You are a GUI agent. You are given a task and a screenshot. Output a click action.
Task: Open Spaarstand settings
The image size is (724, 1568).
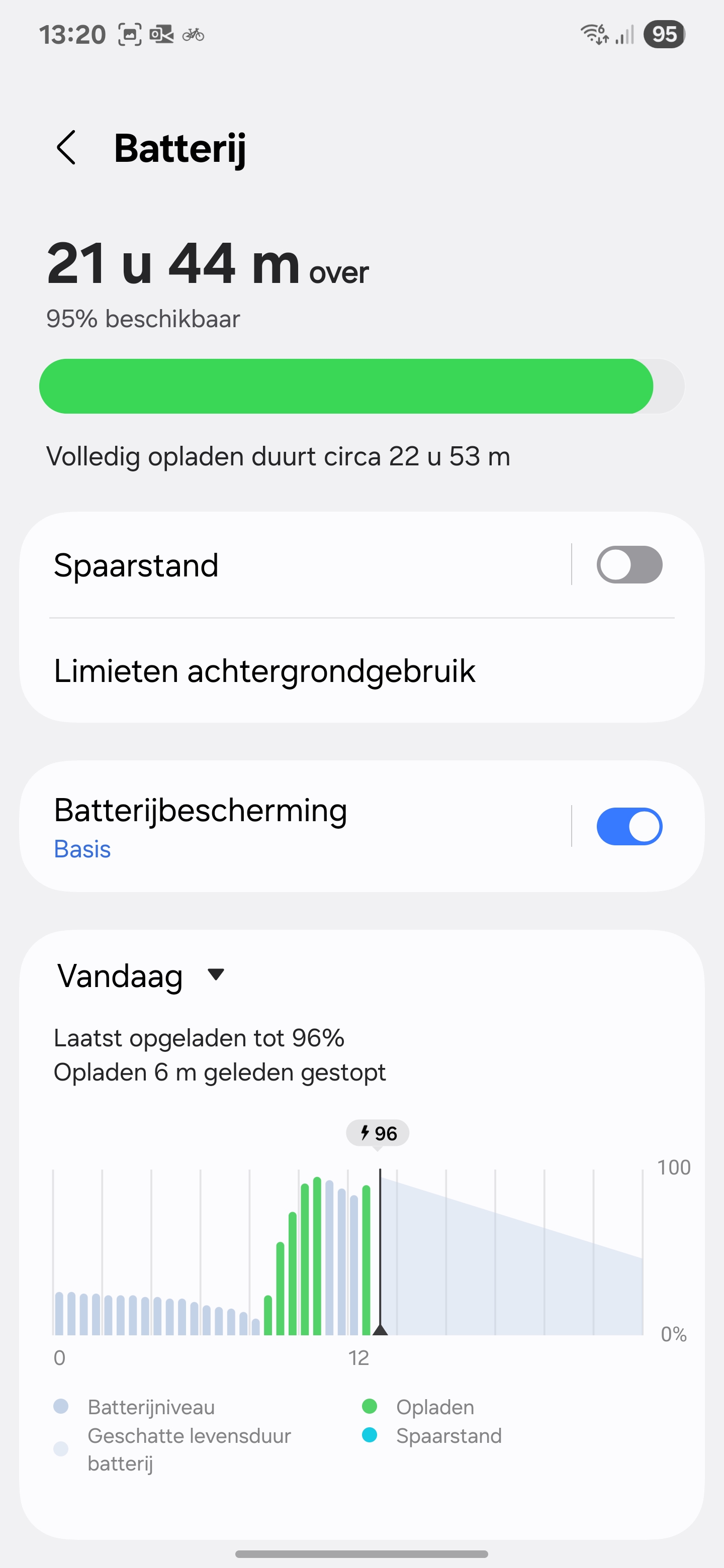[x=292, y=565]
